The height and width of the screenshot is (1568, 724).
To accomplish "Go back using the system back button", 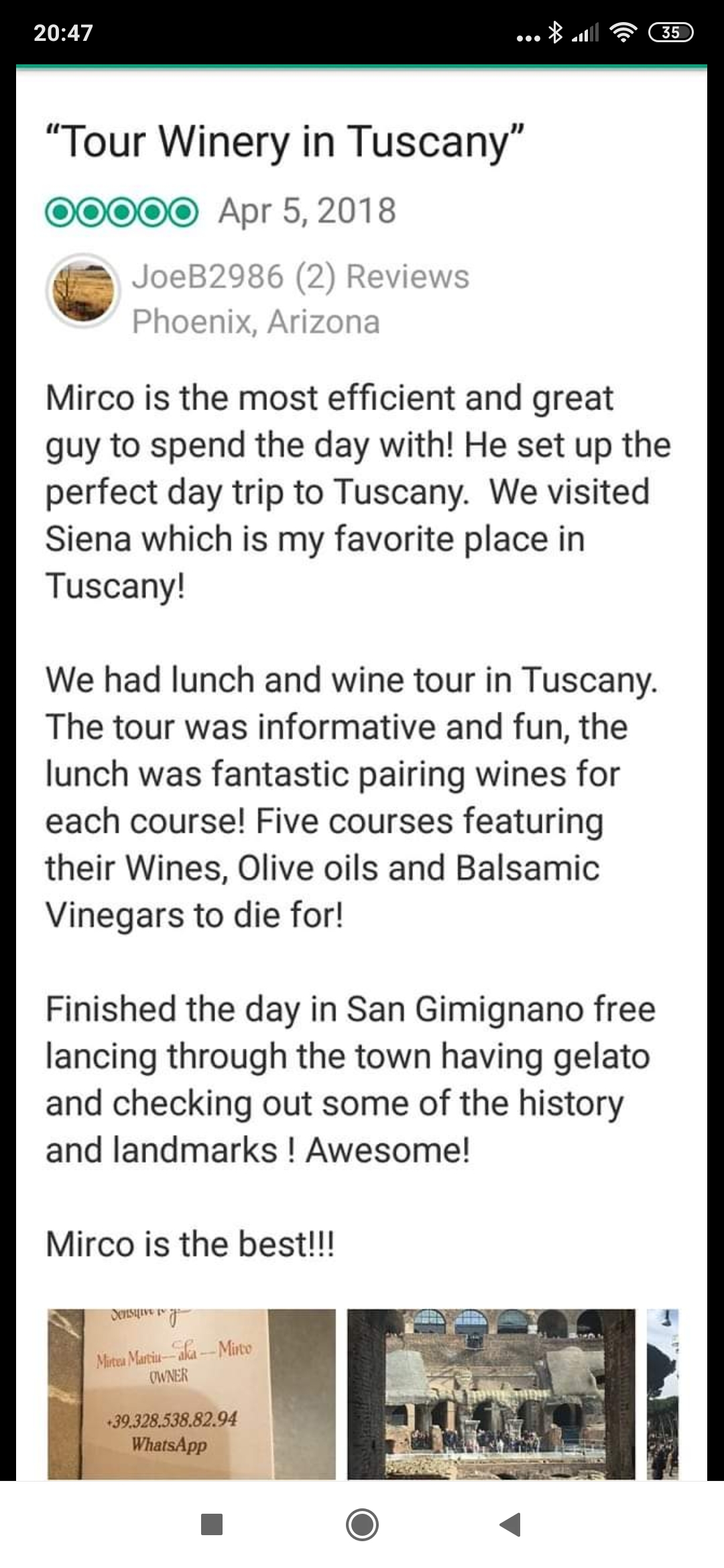I will click(x=511, y=1524).
